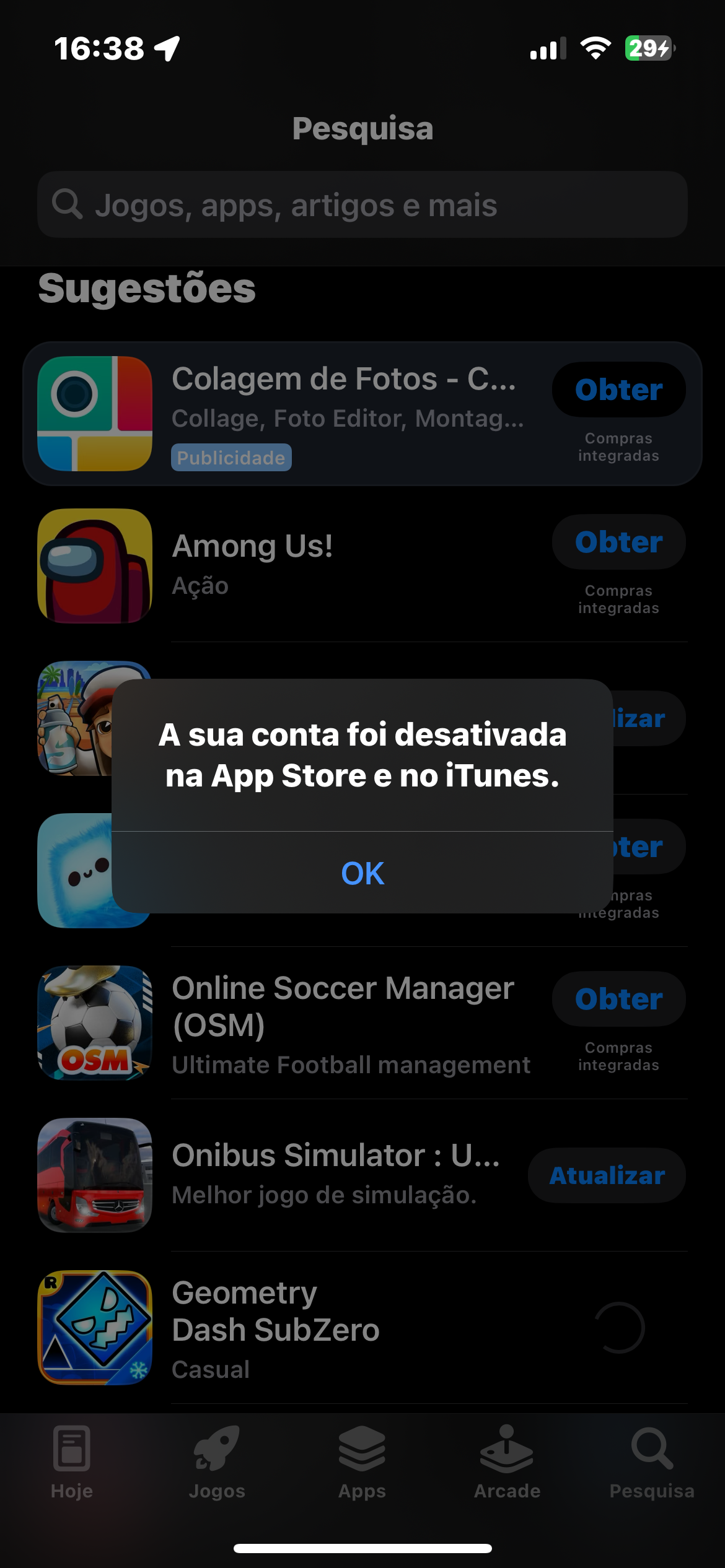Select the Pesquisa tab
The image size is (725, 1568).
click(652, 1461)
